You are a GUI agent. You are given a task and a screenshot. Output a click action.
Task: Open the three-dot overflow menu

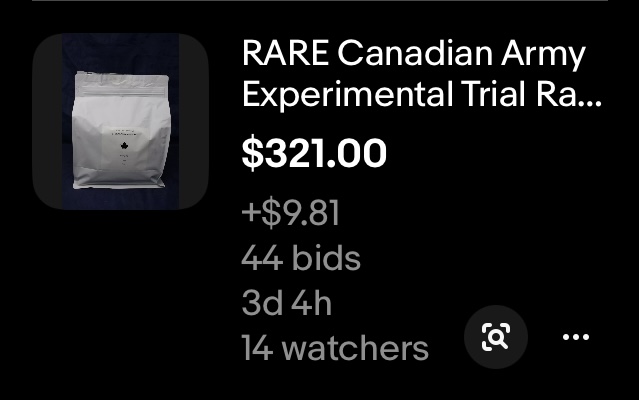[576, 338]
